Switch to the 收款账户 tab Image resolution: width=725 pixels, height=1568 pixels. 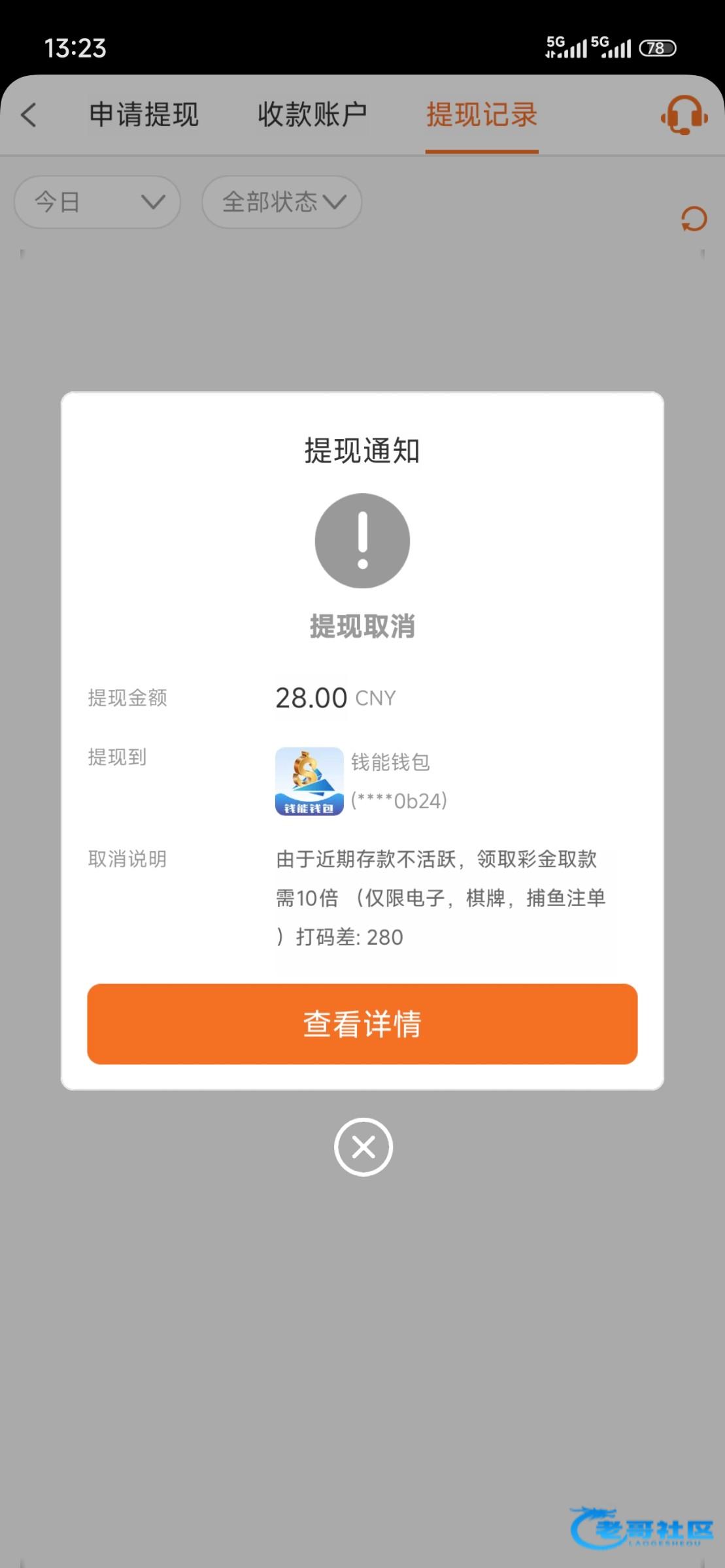tap(312, 115)
